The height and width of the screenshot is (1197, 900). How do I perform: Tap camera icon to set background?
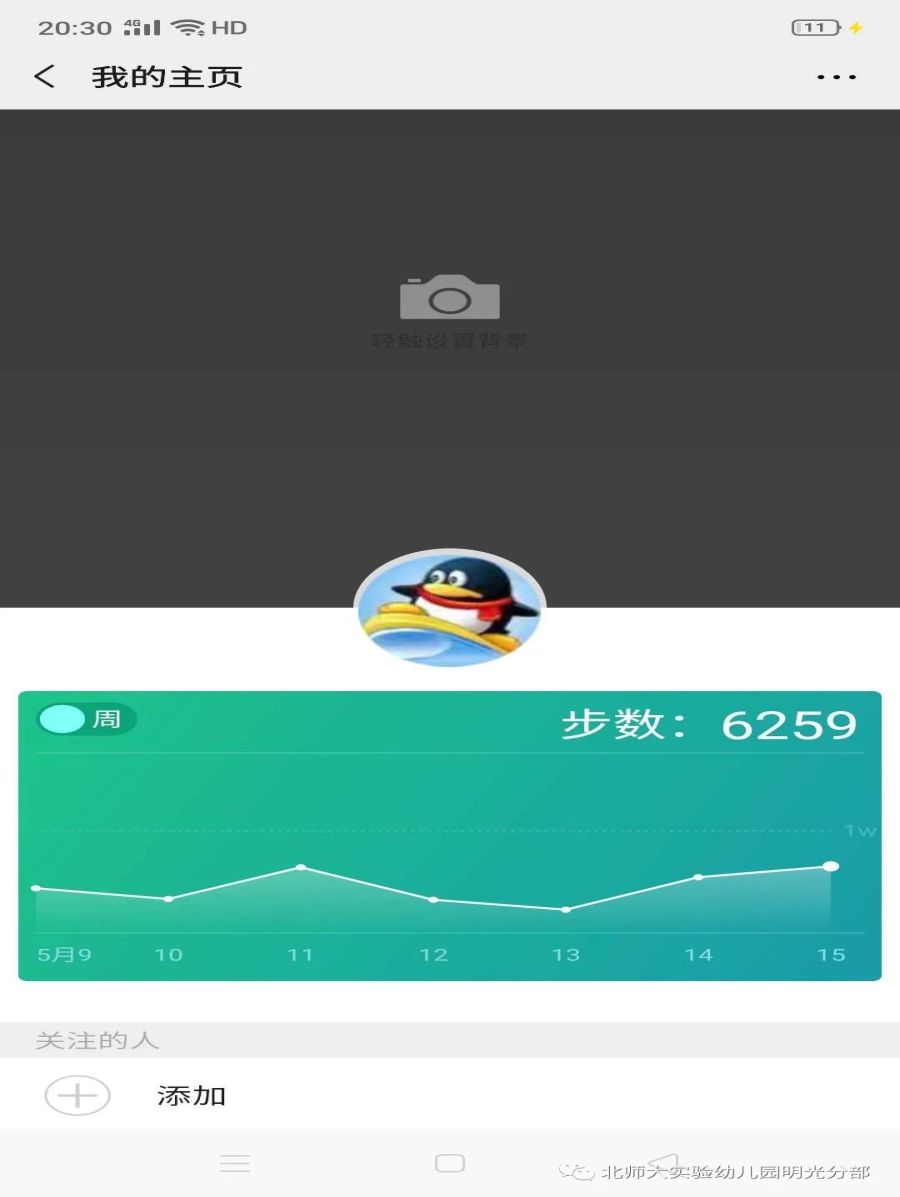point(450,298)
